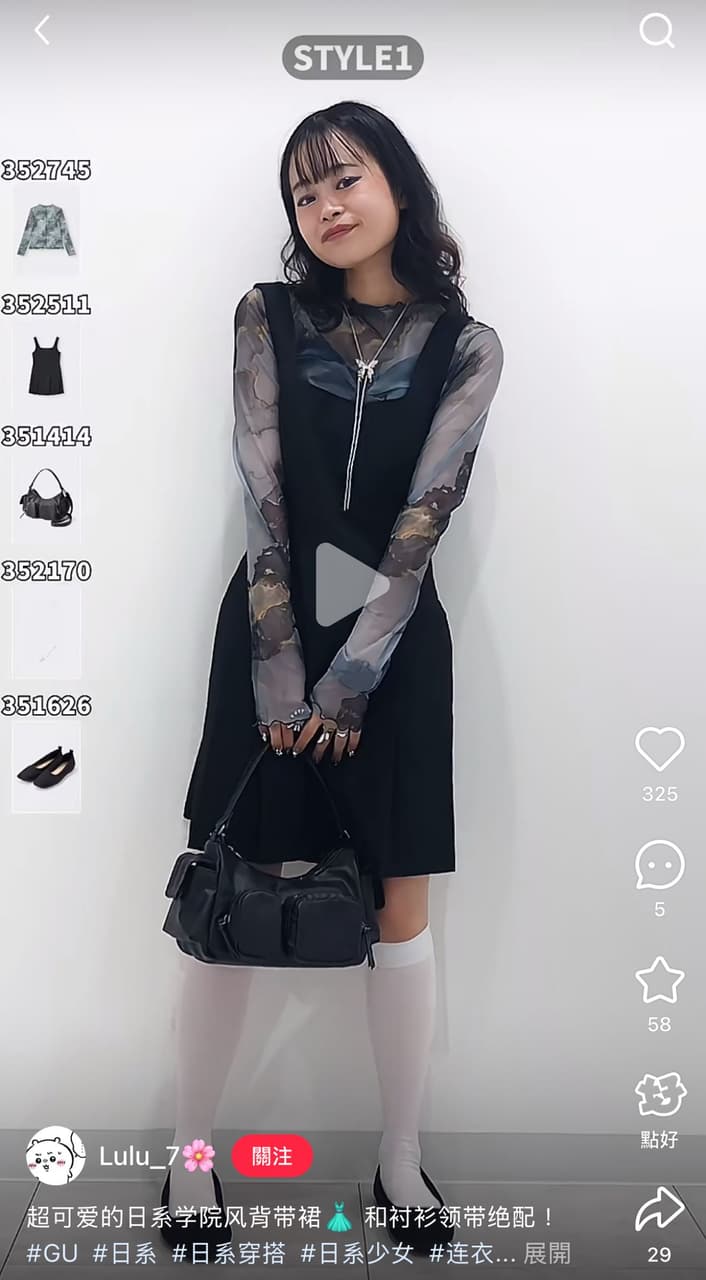The width and height of the screenshot is (706, 1280).
Task: Open the #GU hashtag
Action: [x=52, y=1253]
